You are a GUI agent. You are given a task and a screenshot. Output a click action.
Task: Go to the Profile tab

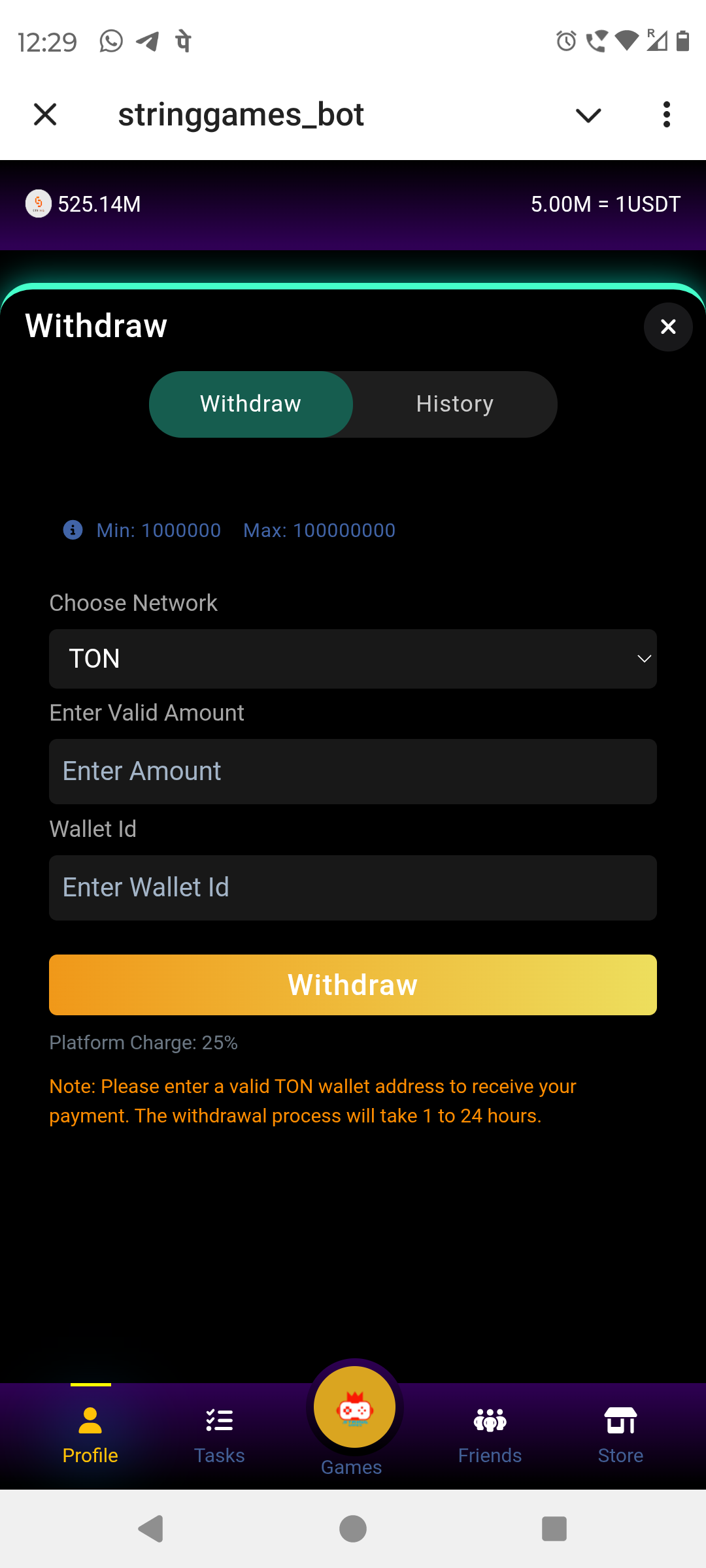coord(90,1435)
